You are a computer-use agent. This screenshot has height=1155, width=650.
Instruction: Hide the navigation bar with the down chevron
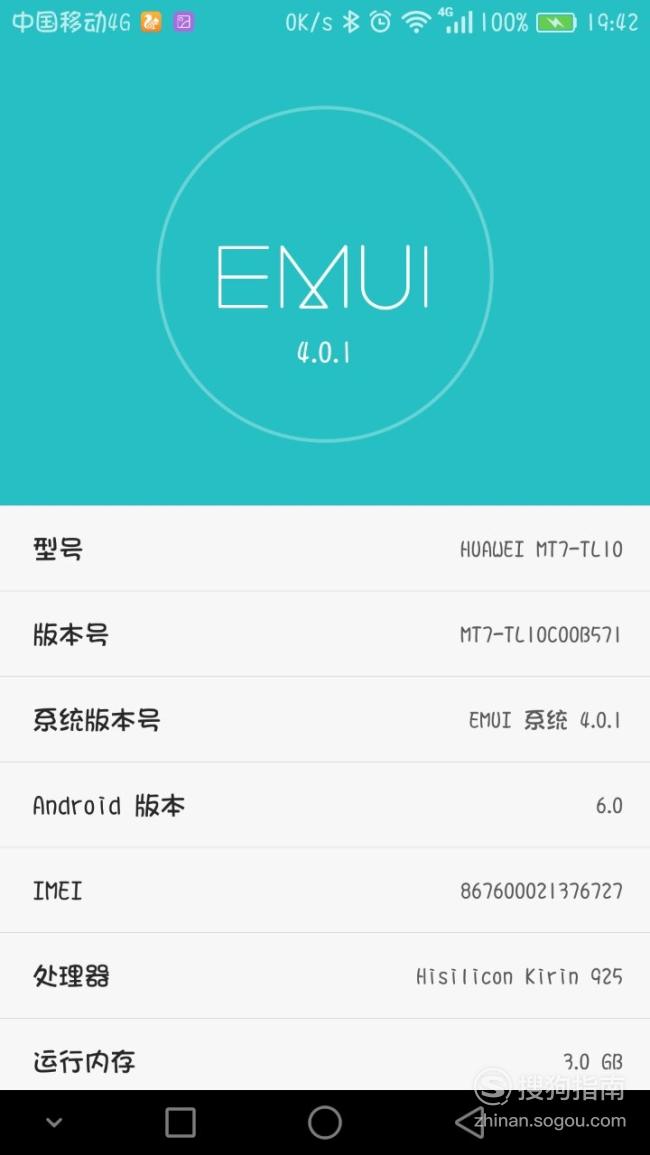54,1123
